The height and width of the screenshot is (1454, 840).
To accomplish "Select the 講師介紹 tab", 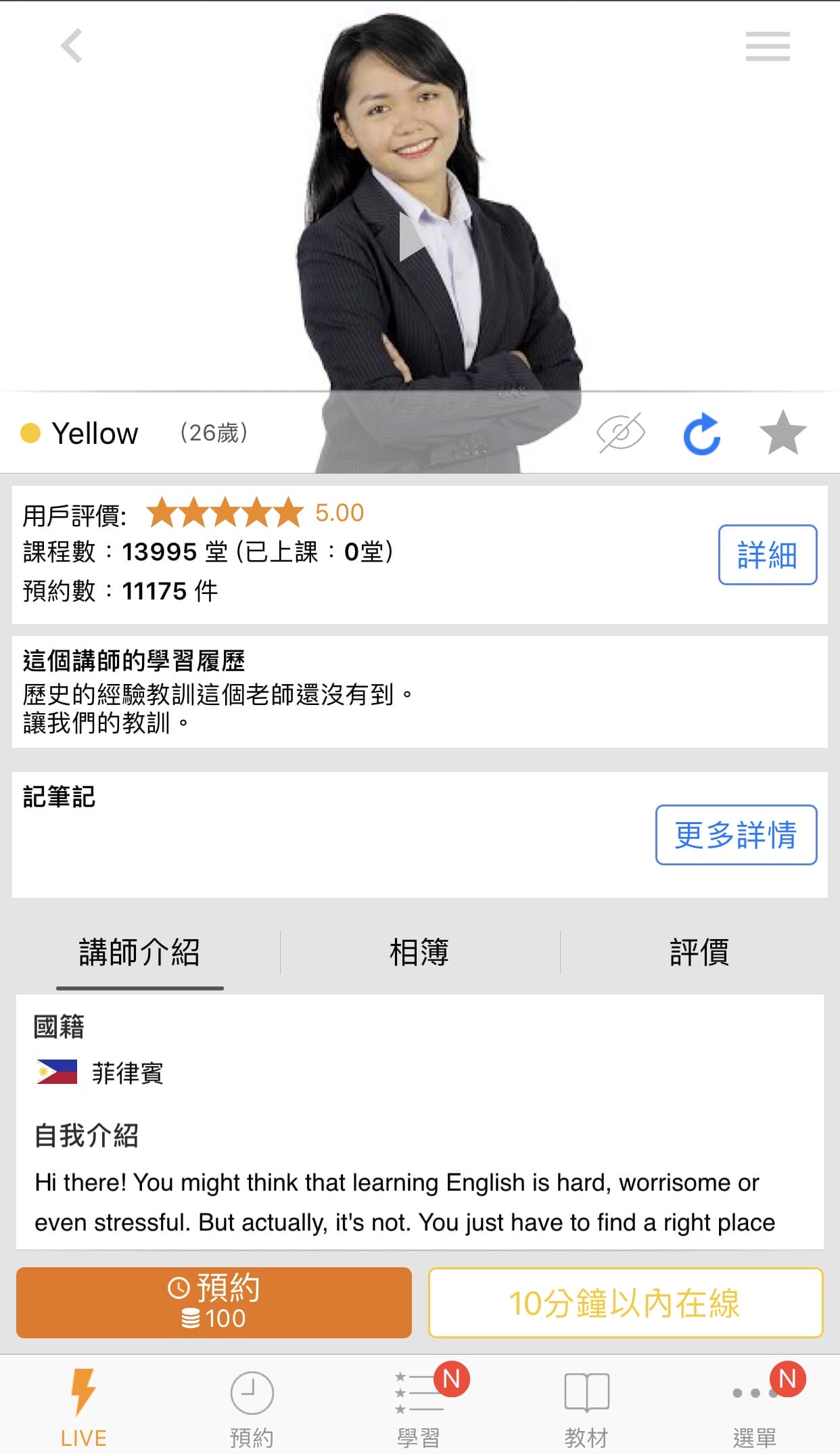I will 139,953.
